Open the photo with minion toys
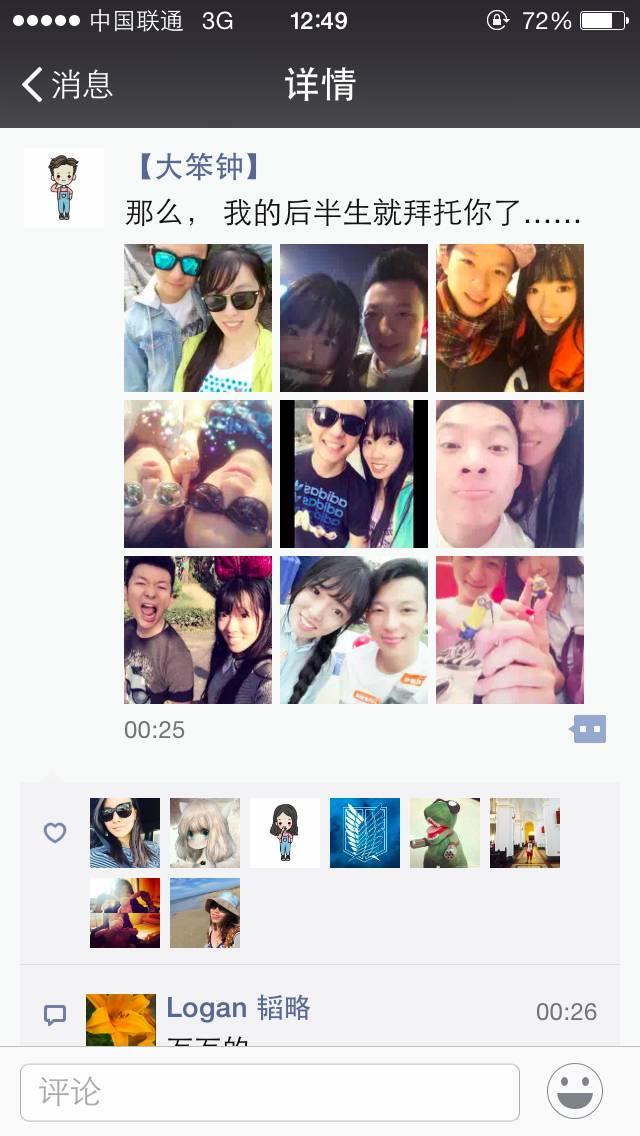 [x=510, y=630]
